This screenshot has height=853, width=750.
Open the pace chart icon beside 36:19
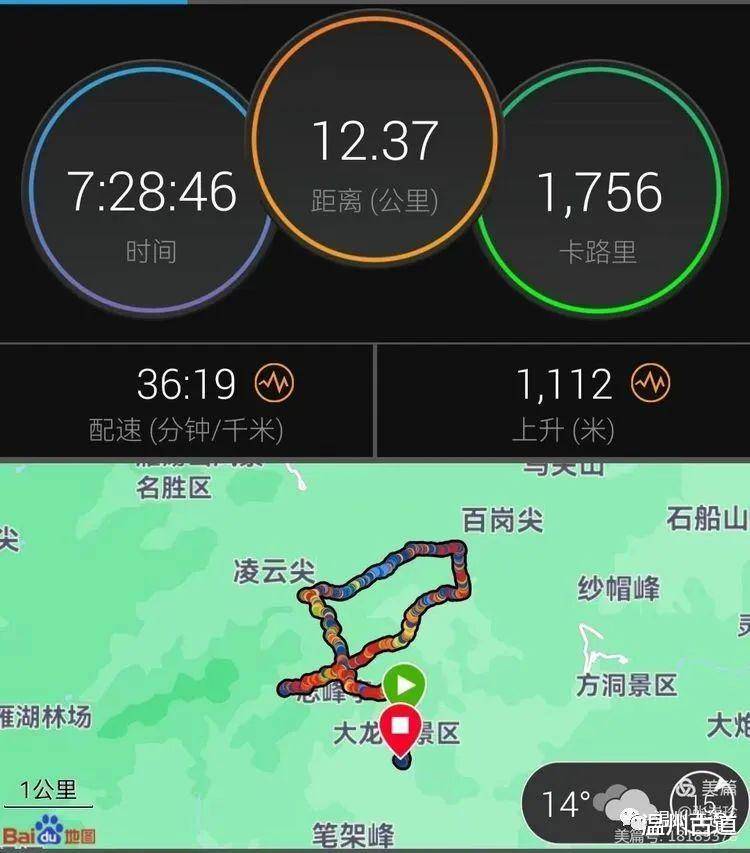[273, 383]
